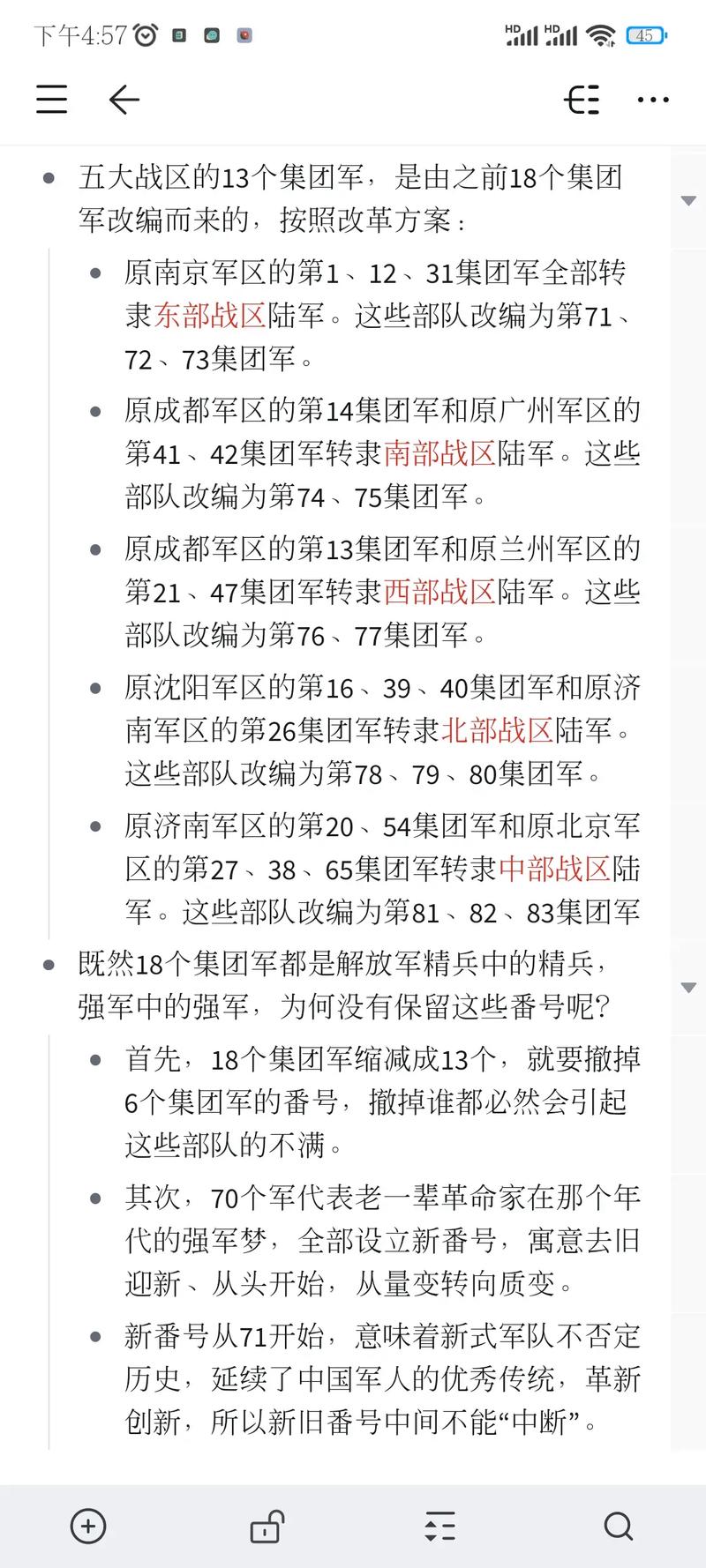
Task: Follow the 西部战区 link
Action: [439, 593]
